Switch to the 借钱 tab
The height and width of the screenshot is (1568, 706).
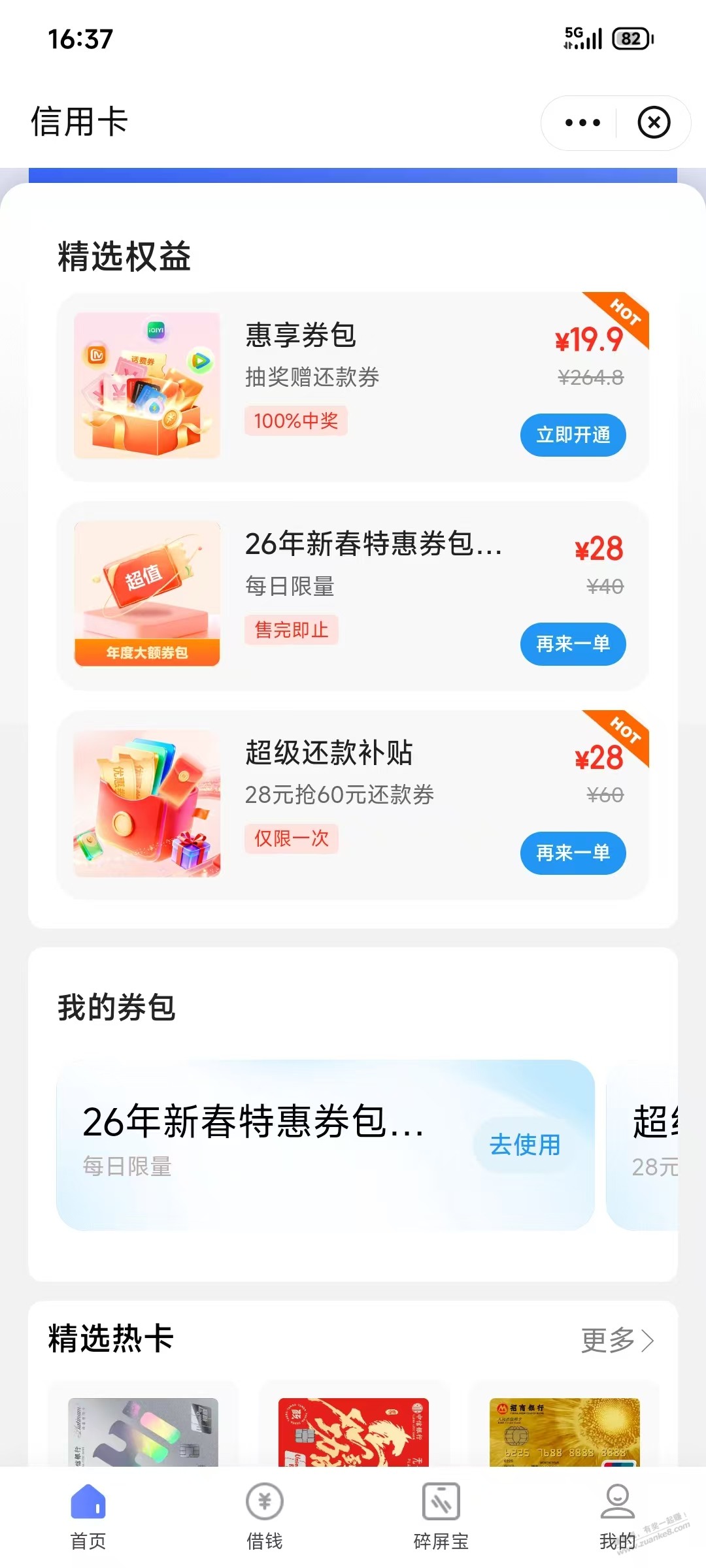click(x=265, y=1517)
